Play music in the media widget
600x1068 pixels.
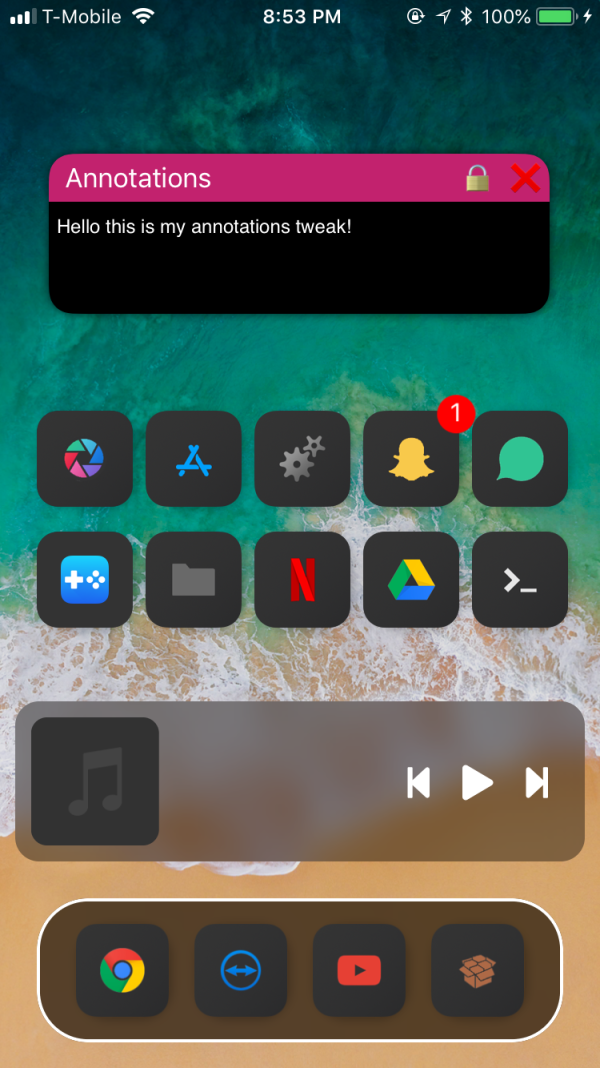pyautogui.click(x=477, y=782)
